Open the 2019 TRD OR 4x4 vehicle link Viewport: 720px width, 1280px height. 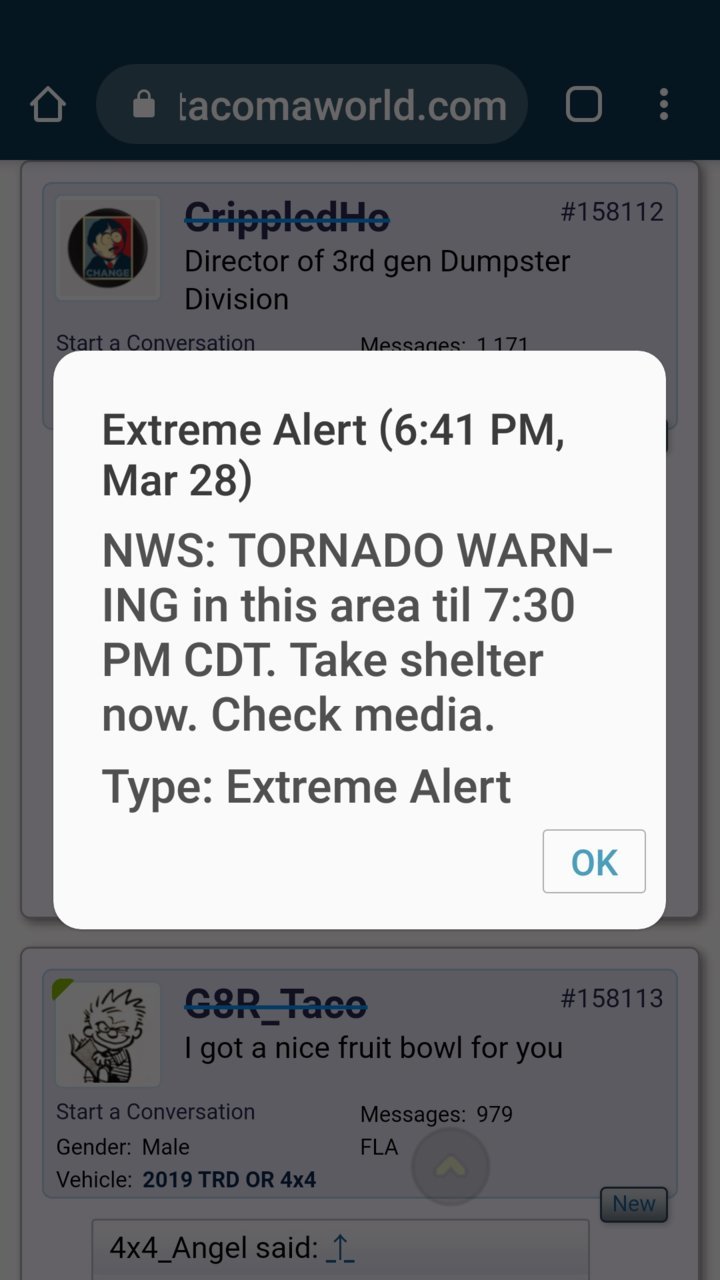point(229,1179)
